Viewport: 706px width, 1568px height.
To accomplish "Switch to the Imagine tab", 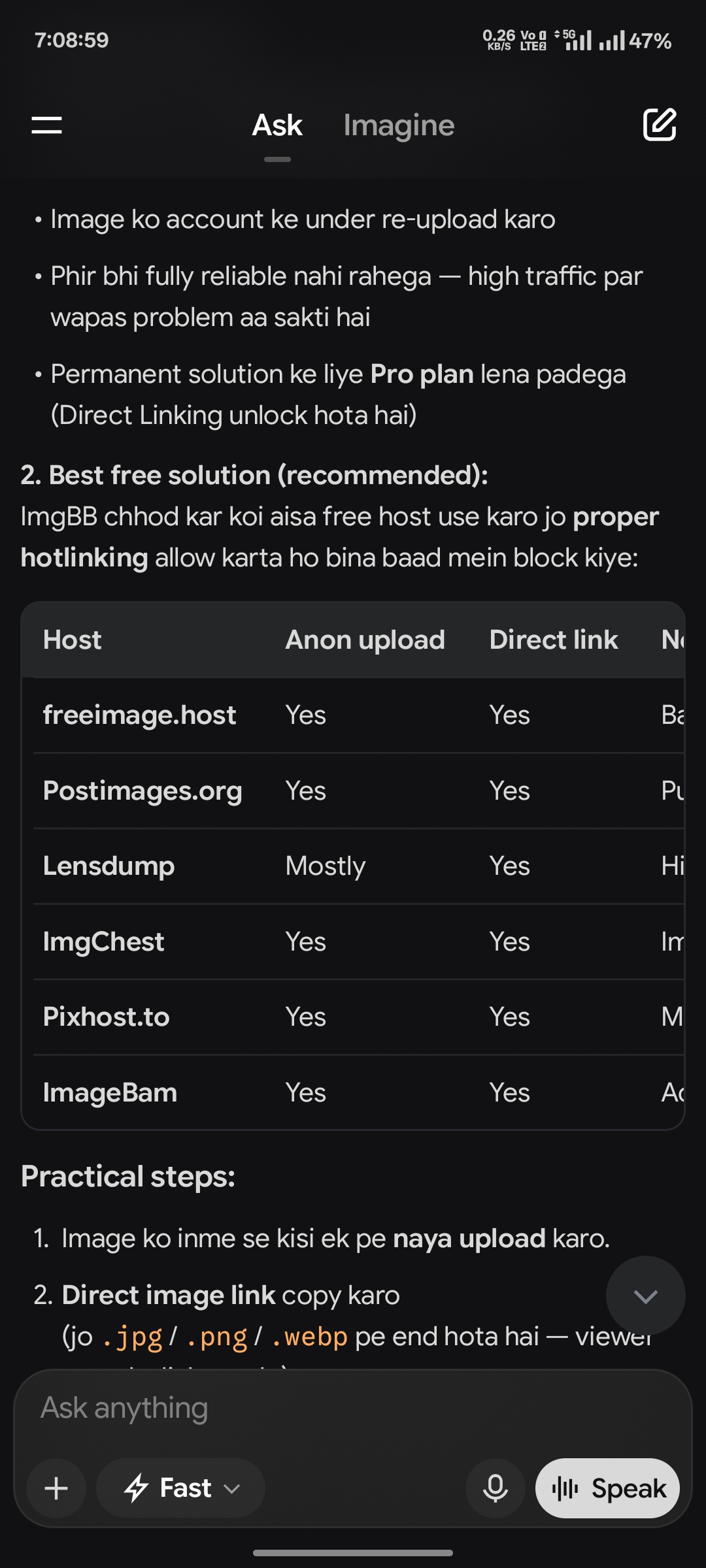I will pyautogui.click(x=399, y=125).
